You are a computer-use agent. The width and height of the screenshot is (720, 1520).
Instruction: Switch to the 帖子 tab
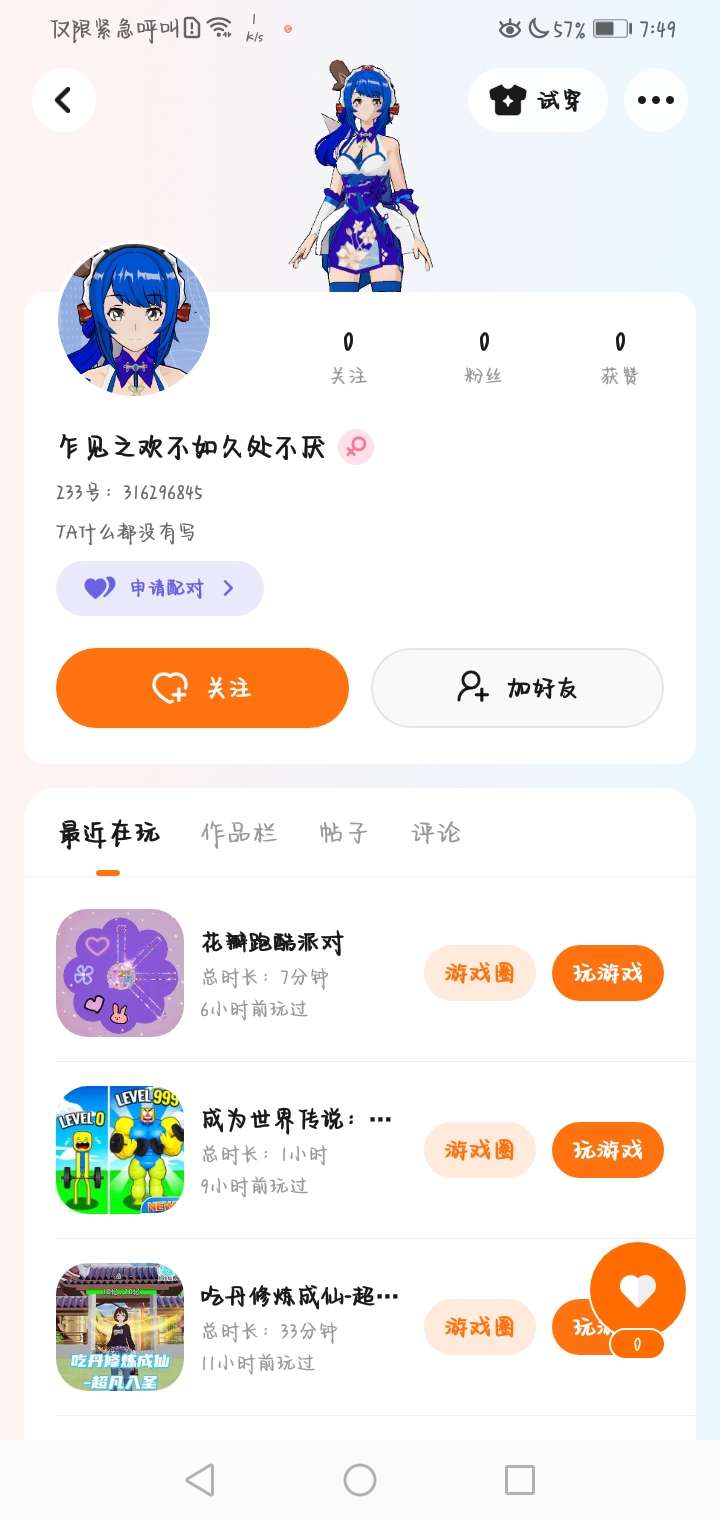tap(344, 833)
